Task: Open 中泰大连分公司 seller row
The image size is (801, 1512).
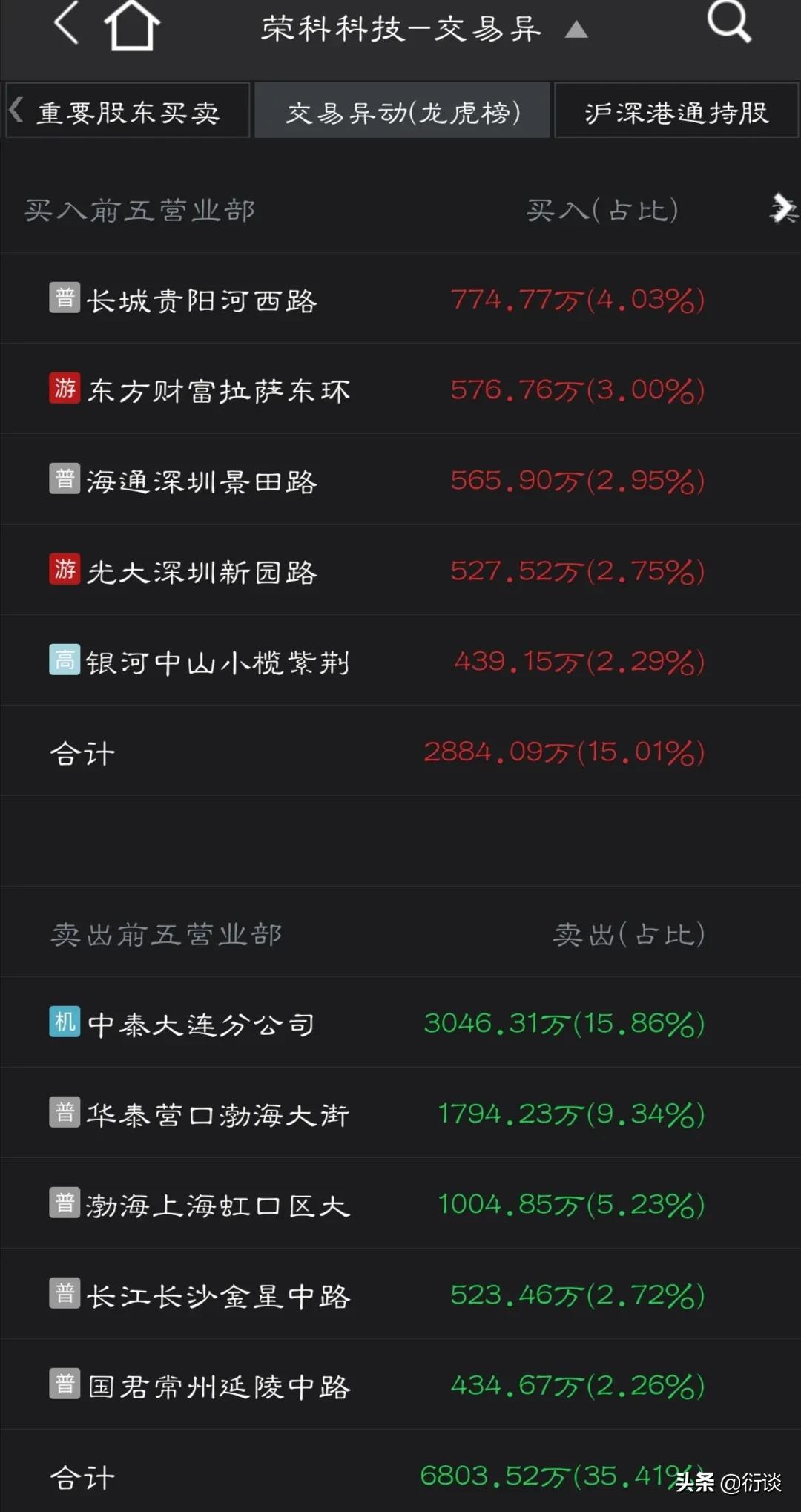Action: pyautogui.click(x=400, y=1022)
